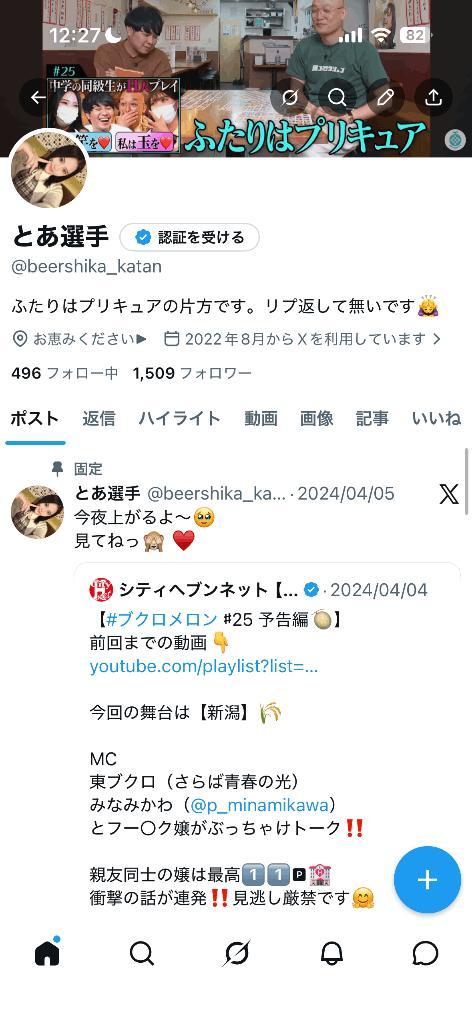Switch to the 返信 tab
The height and width of the screenshot is (1024, 472).
coord(99,419)
